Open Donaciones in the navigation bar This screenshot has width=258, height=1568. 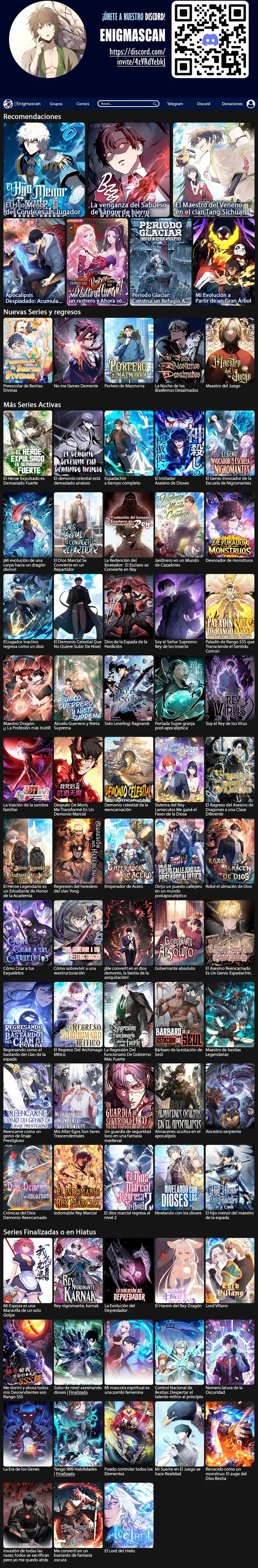click(232, 103)
